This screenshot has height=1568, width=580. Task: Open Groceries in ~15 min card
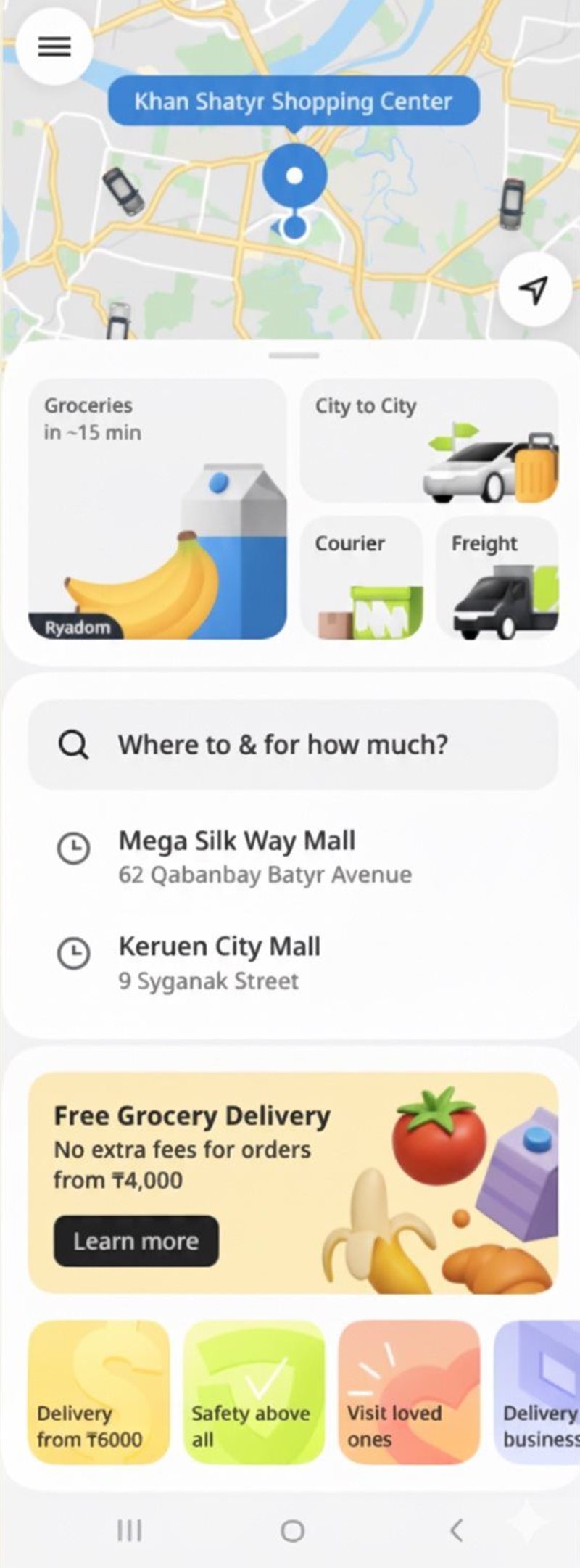pyautogui.click(x=157, y=508)
